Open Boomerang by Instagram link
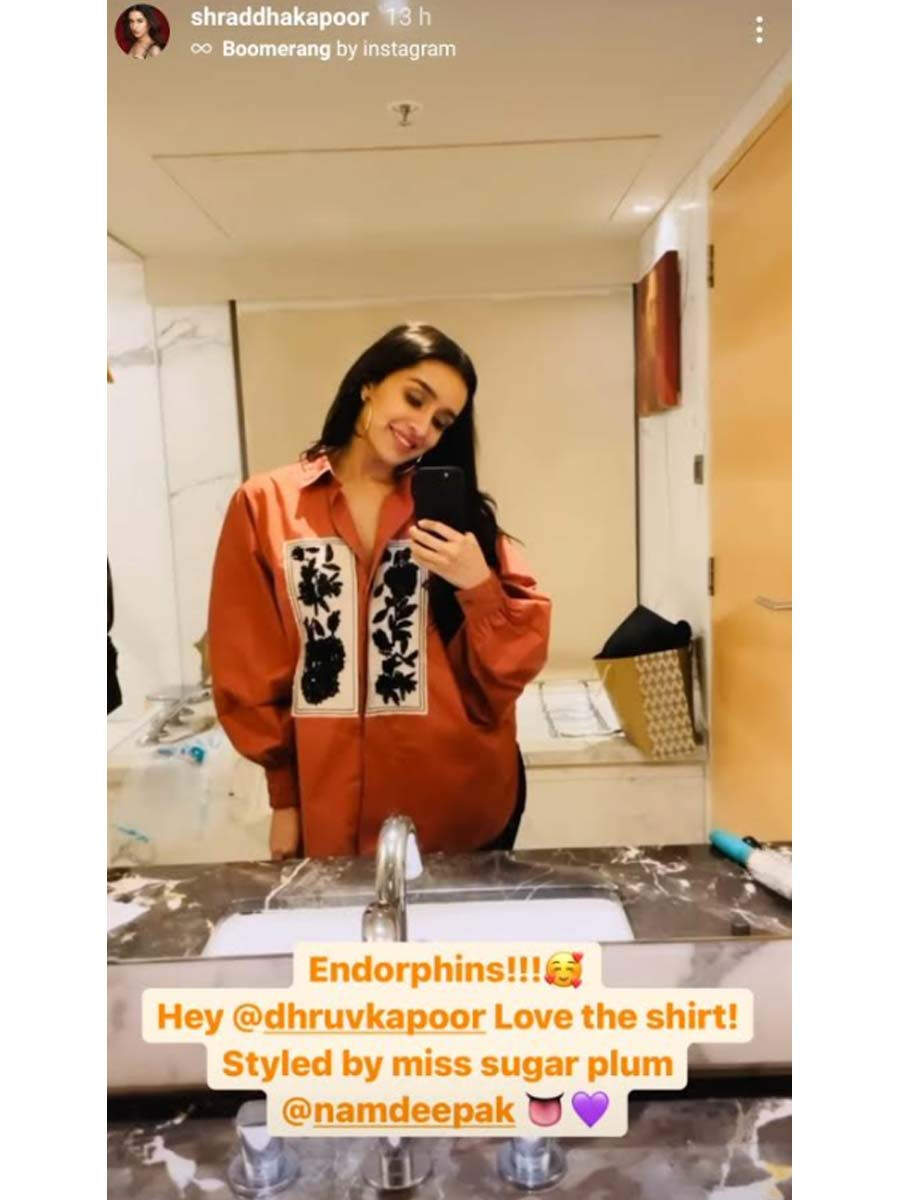Screen dimensions: 900x1200 337,48
